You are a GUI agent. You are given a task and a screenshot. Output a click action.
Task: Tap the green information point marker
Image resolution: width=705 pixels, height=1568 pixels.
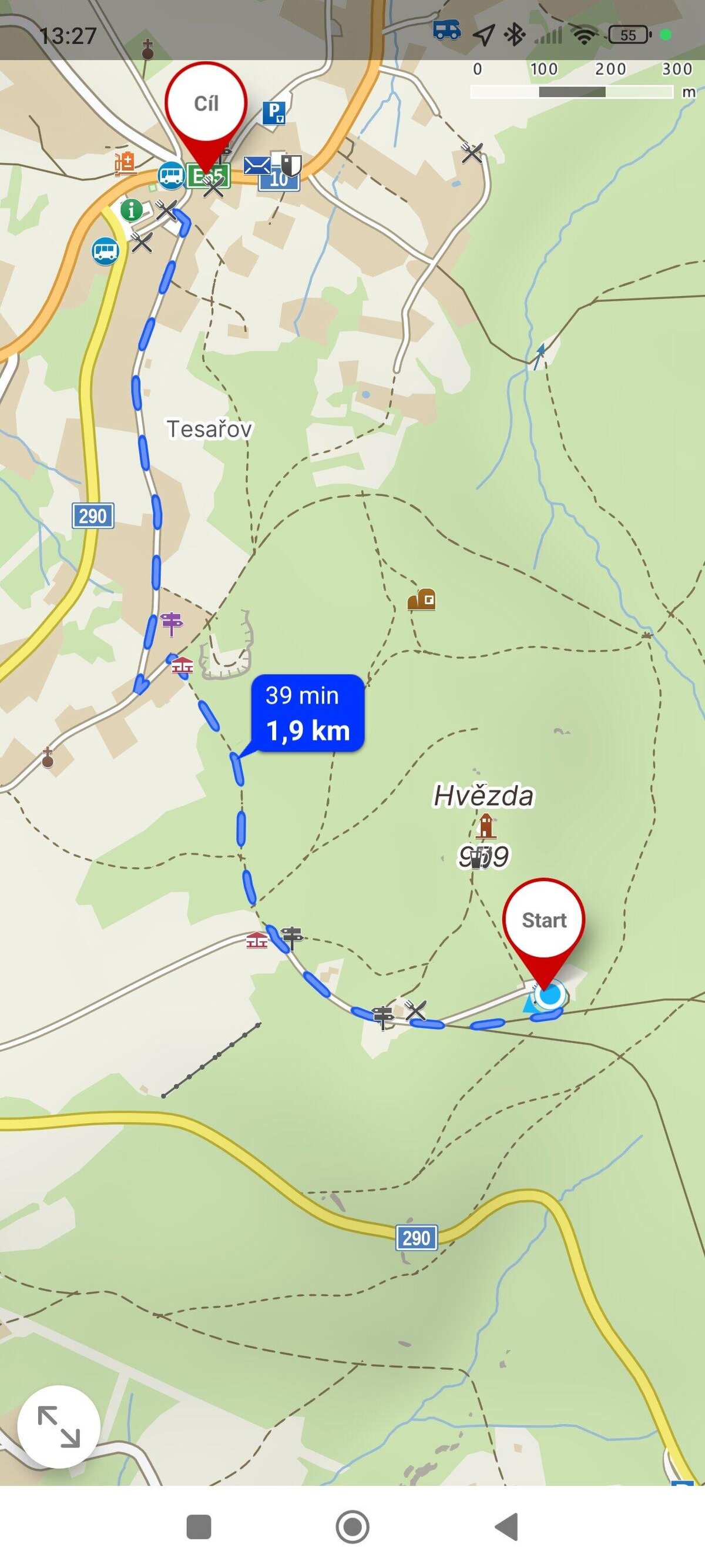point(132,210)
